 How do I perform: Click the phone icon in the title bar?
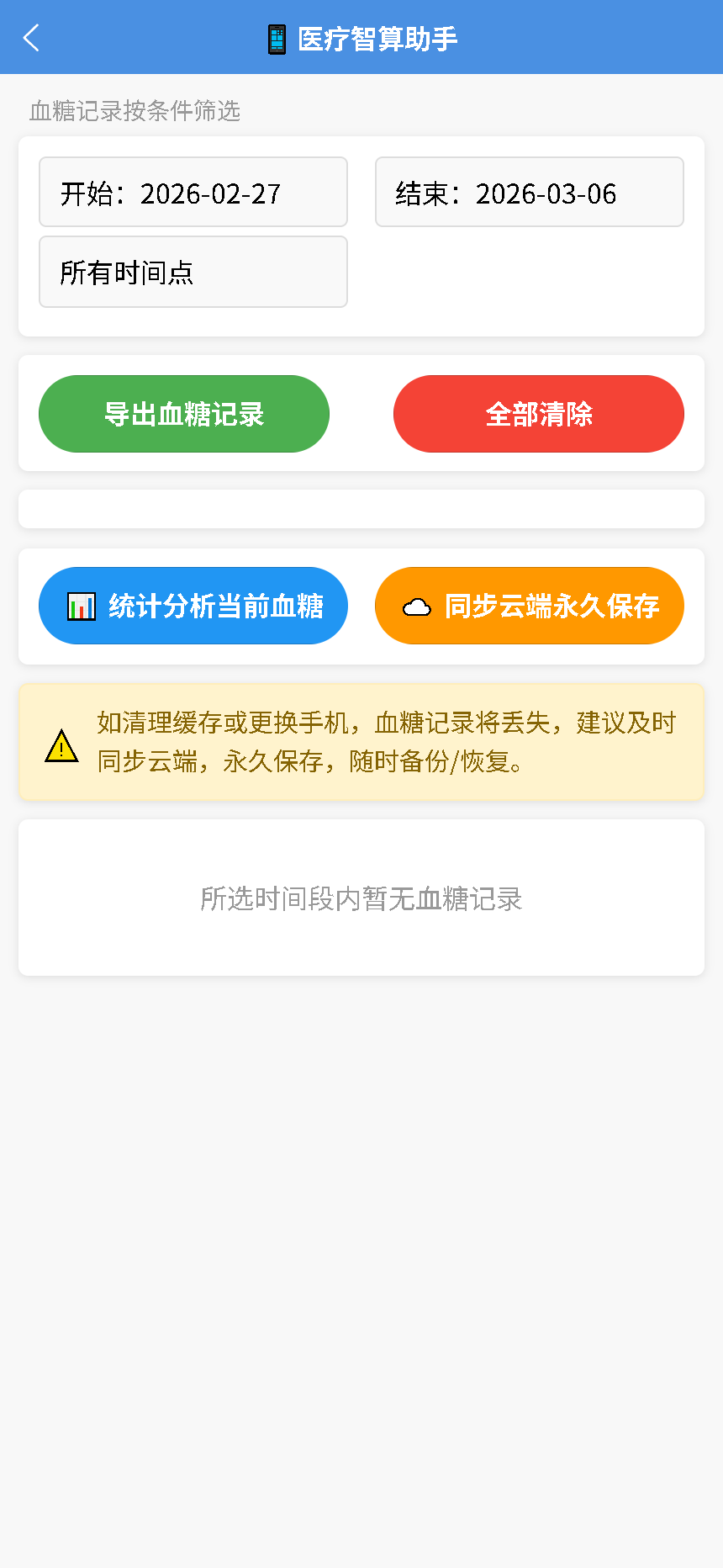275,37
